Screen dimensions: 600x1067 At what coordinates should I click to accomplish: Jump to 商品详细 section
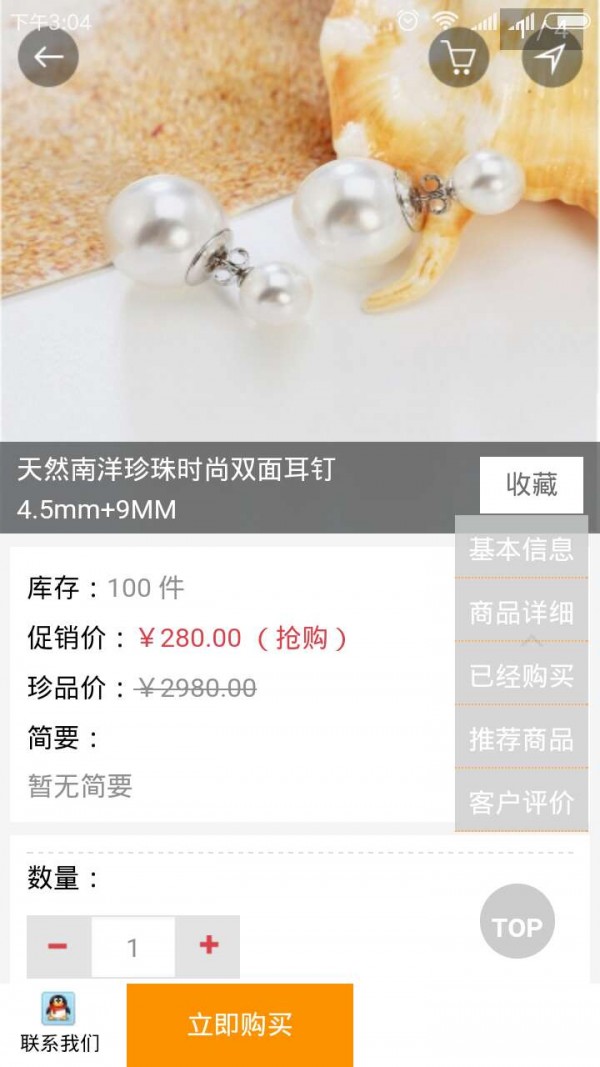click(521, 612)
